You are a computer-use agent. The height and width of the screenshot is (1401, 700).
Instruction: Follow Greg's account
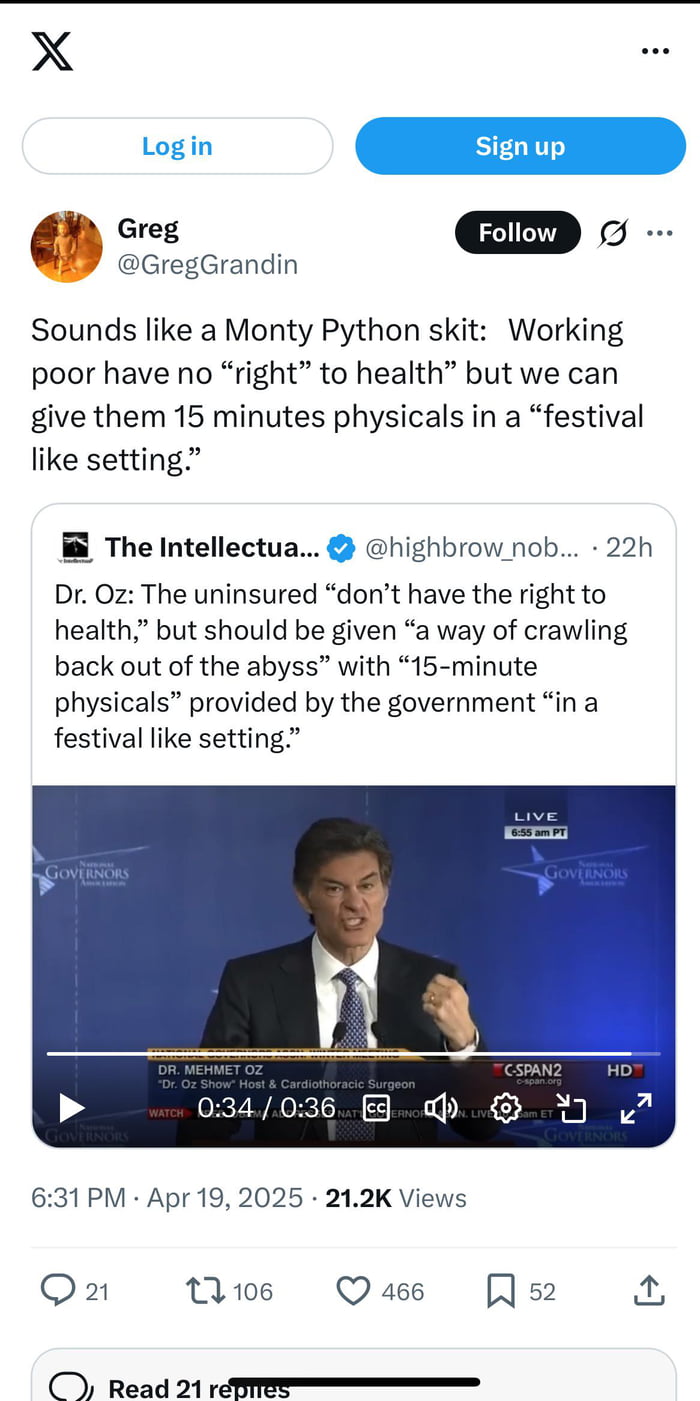[517, 233]
